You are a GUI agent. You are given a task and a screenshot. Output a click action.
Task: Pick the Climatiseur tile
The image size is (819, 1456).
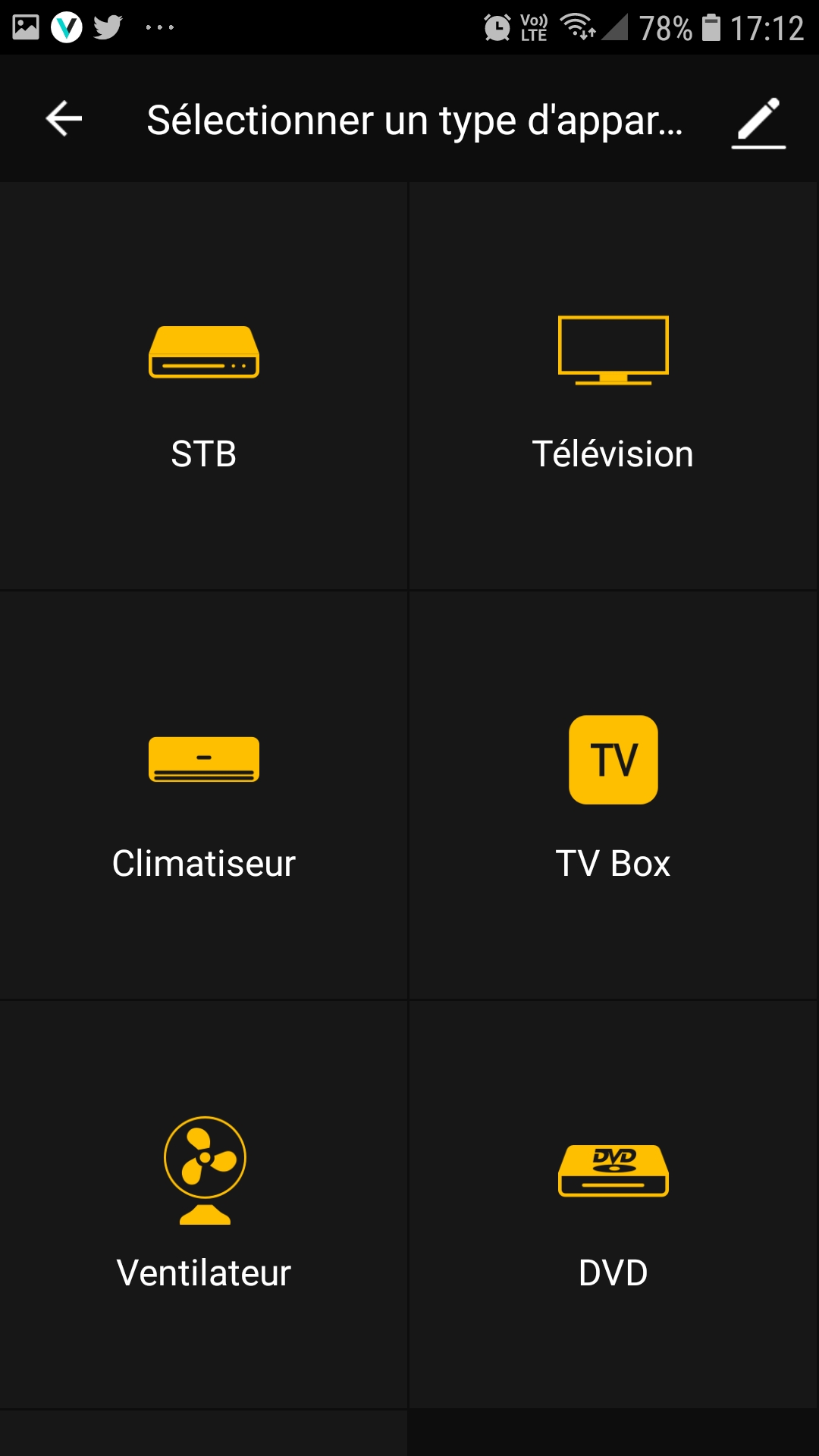click(204, 796)
